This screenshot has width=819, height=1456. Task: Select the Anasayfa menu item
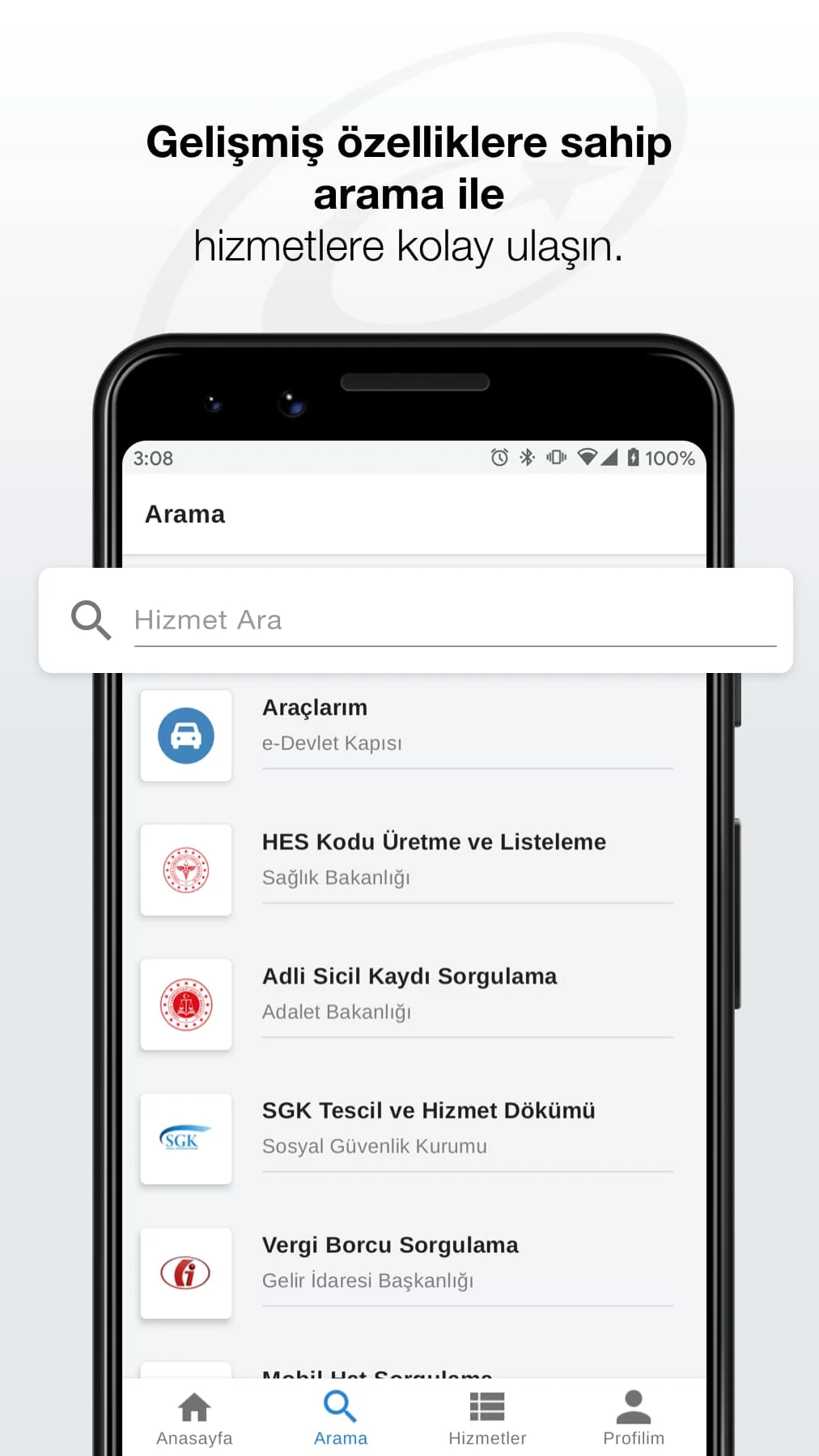193,1417
